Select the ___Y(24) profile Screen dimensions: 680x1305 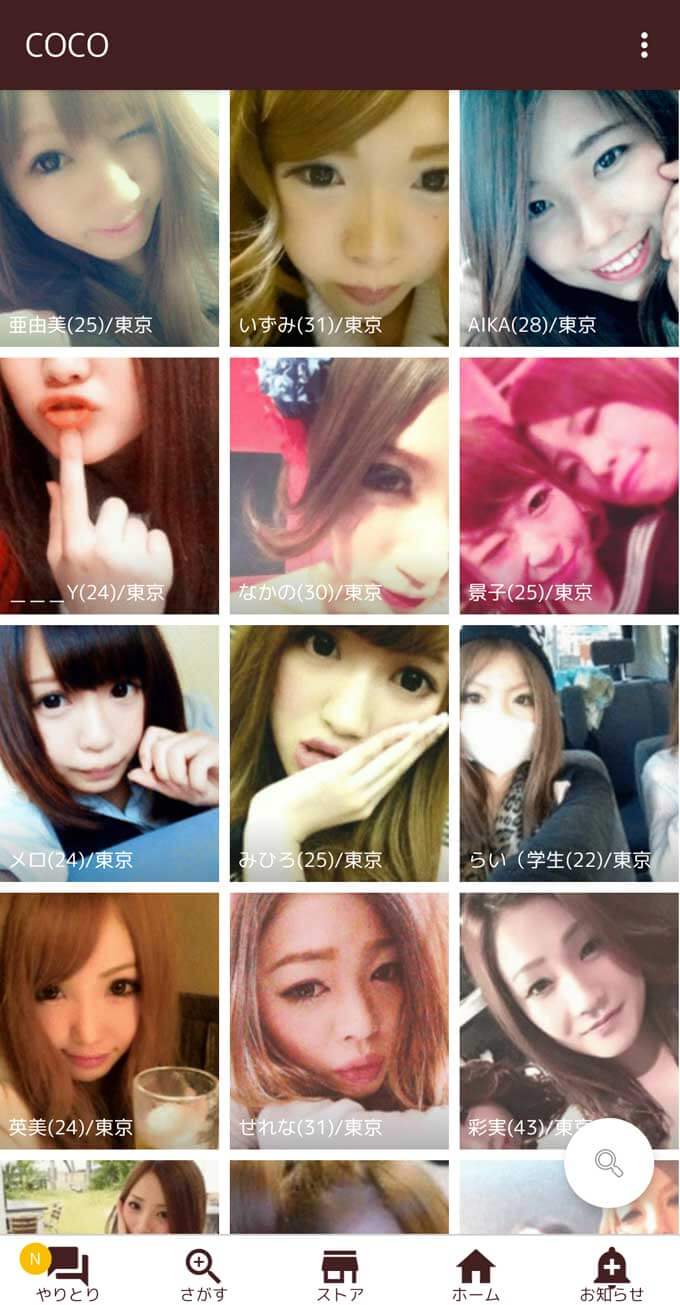click(109, 485)
